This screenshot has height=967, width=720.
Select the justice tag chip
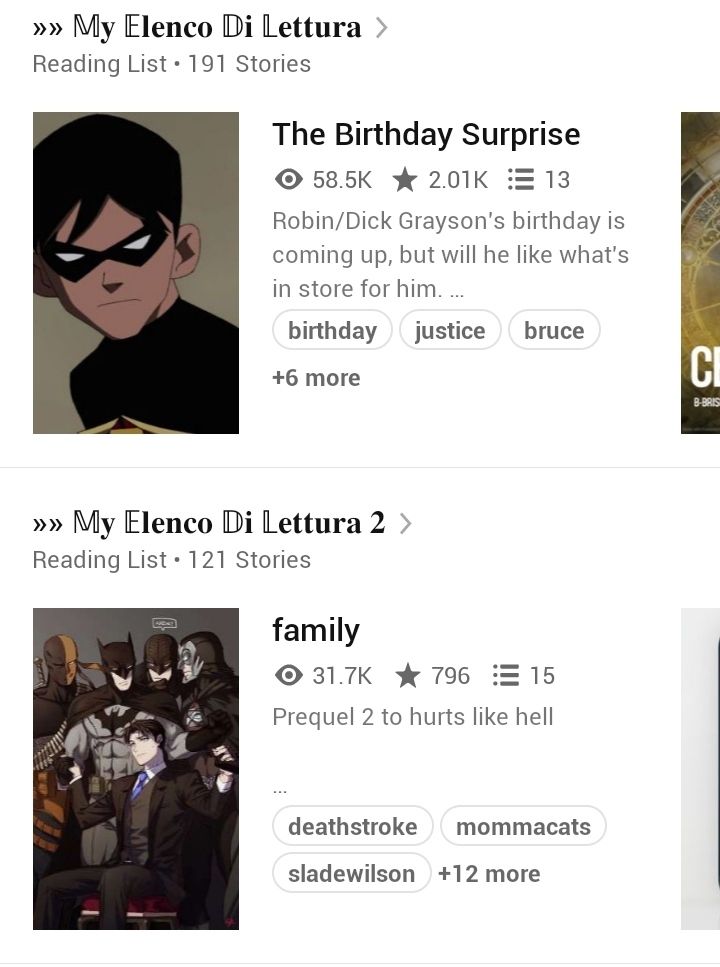[450, 331]
